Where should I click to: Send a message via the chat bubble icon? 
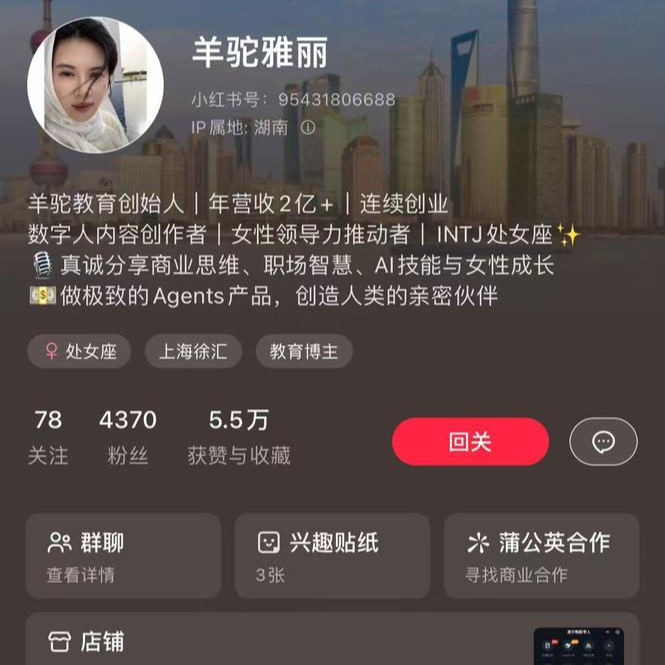603,442
